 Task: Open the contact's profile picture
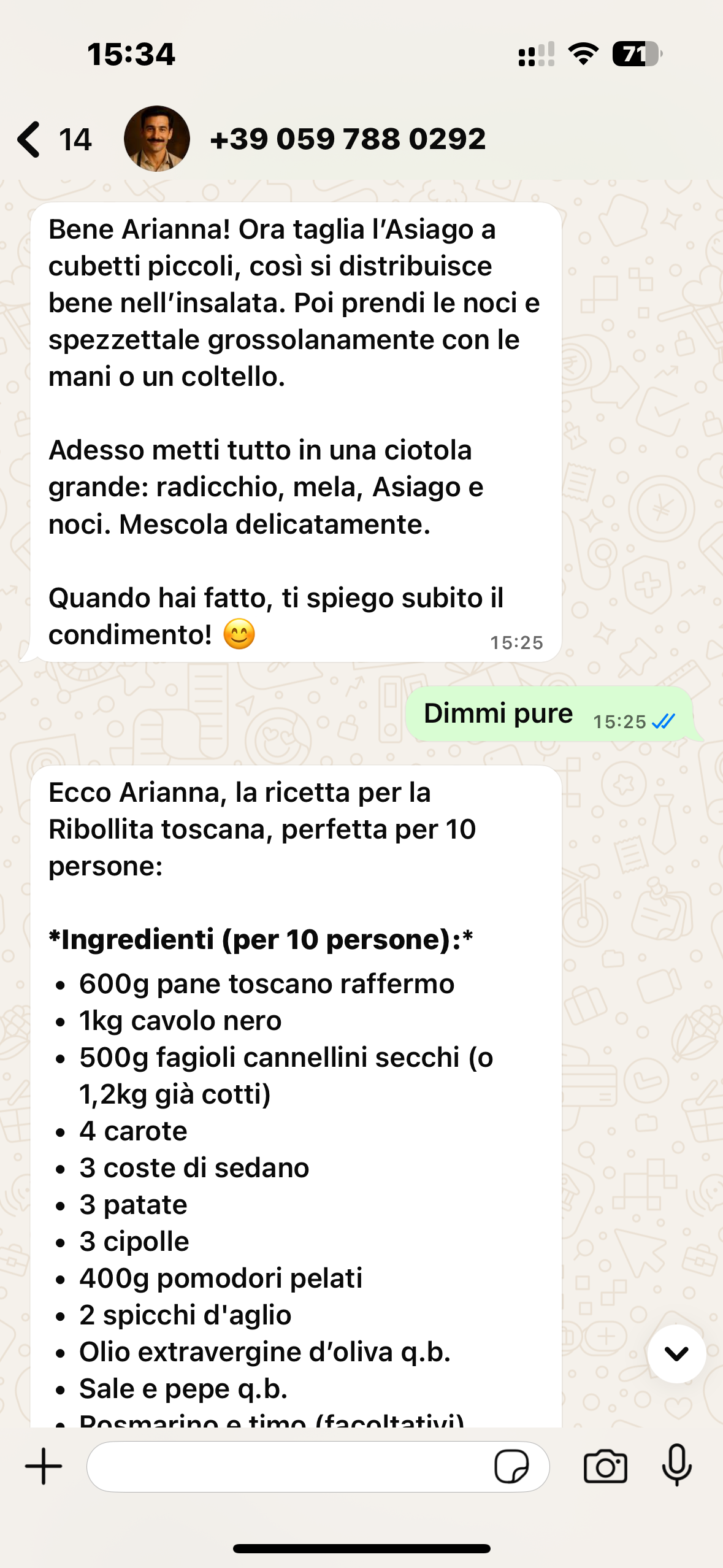click(x=157, y=139)
